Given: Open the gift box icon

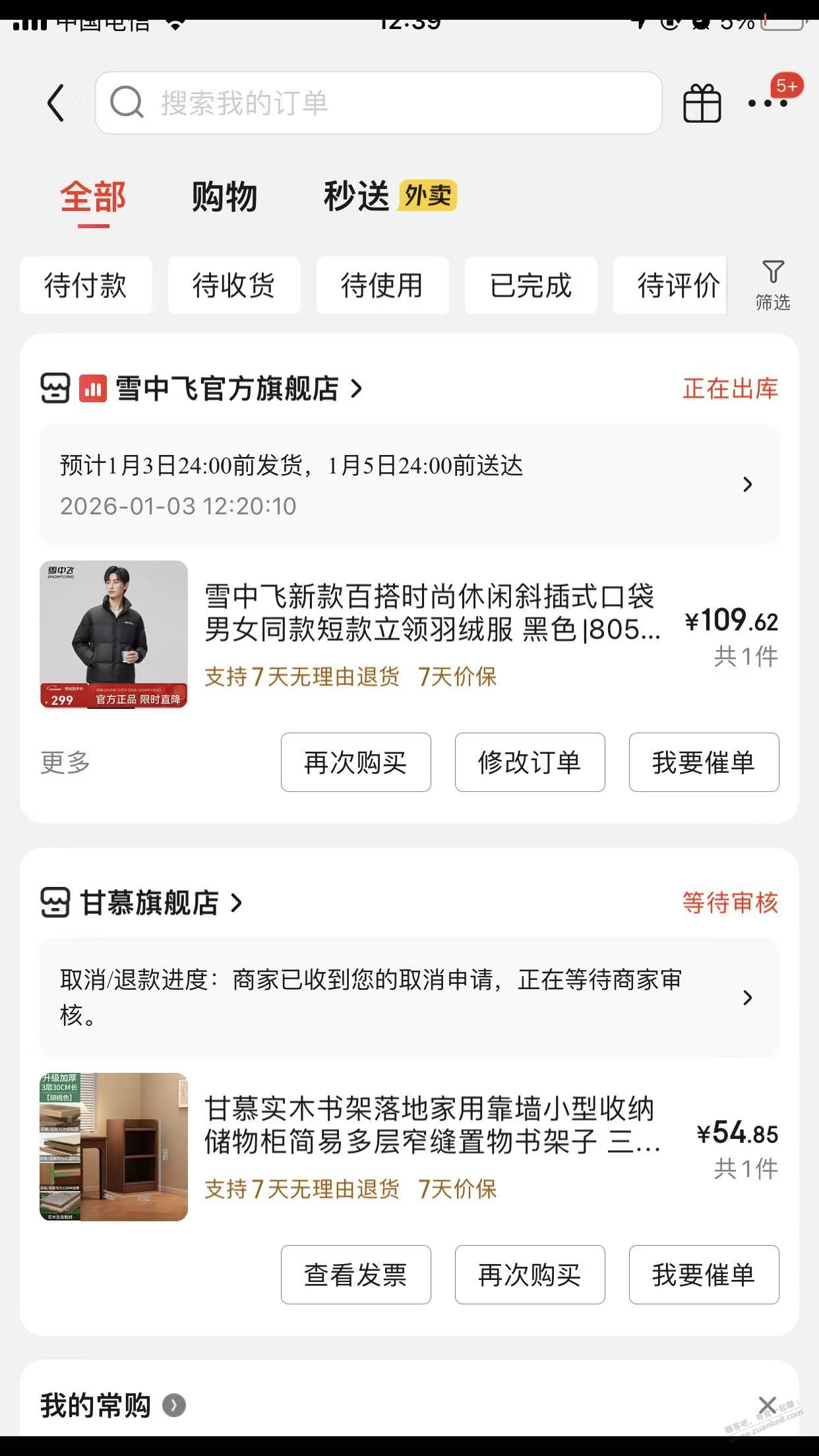Looking at the screenshot, I should click(x=702, y=104).
